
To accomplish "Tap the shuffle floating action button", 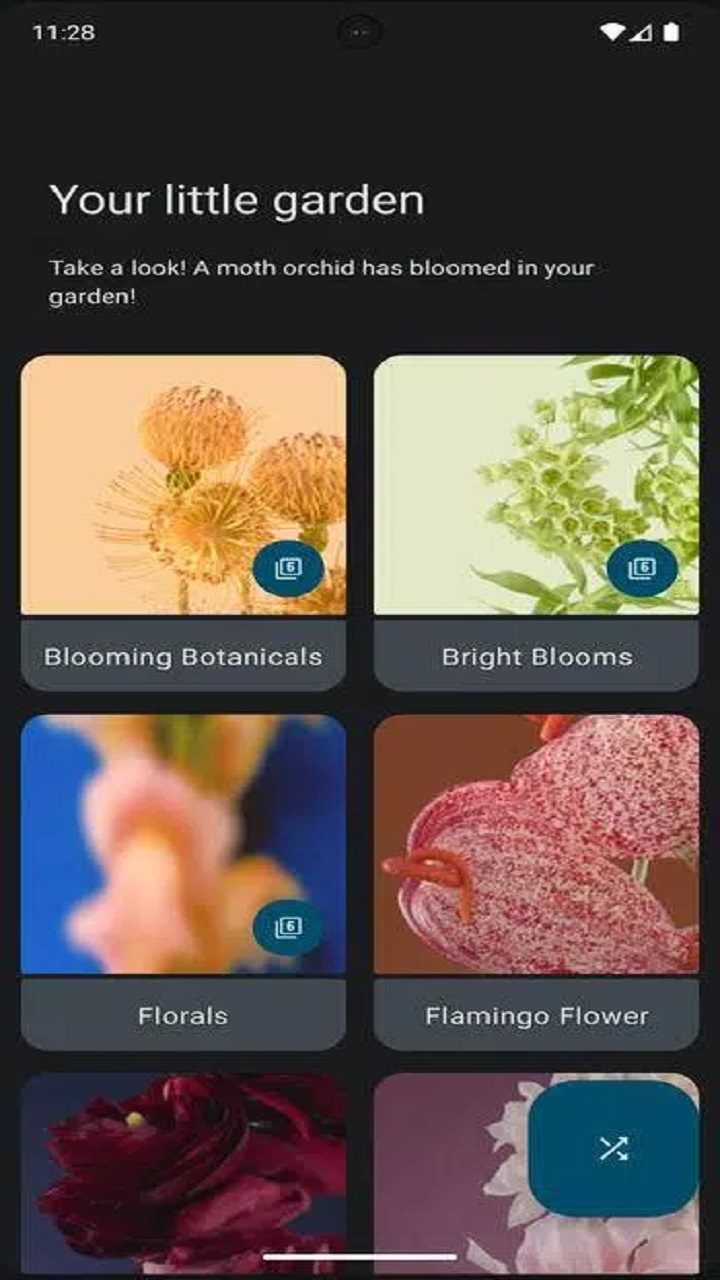I will click(x=613, y=1148).
